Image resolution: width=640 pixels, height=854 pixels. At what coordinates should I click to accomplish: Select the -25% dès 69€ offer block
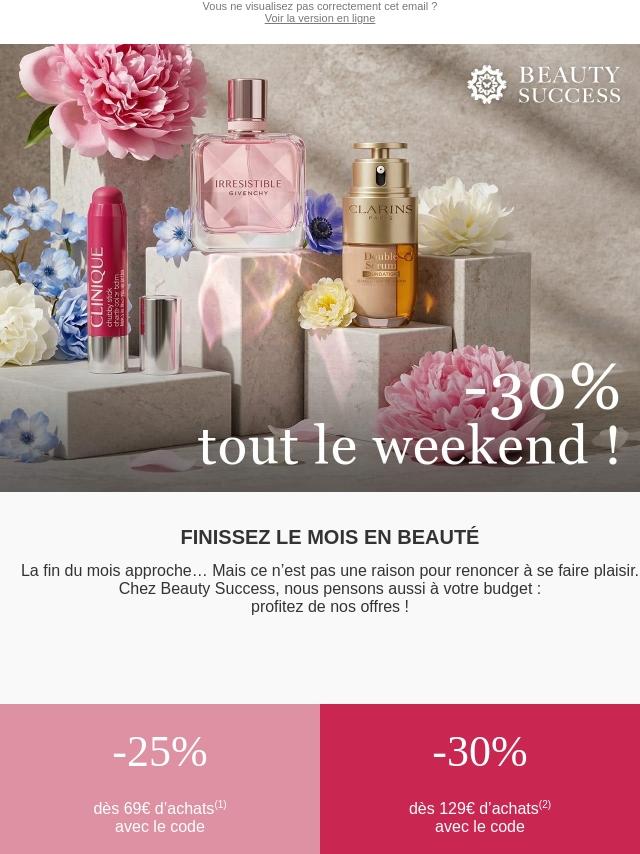pos(160,778)
